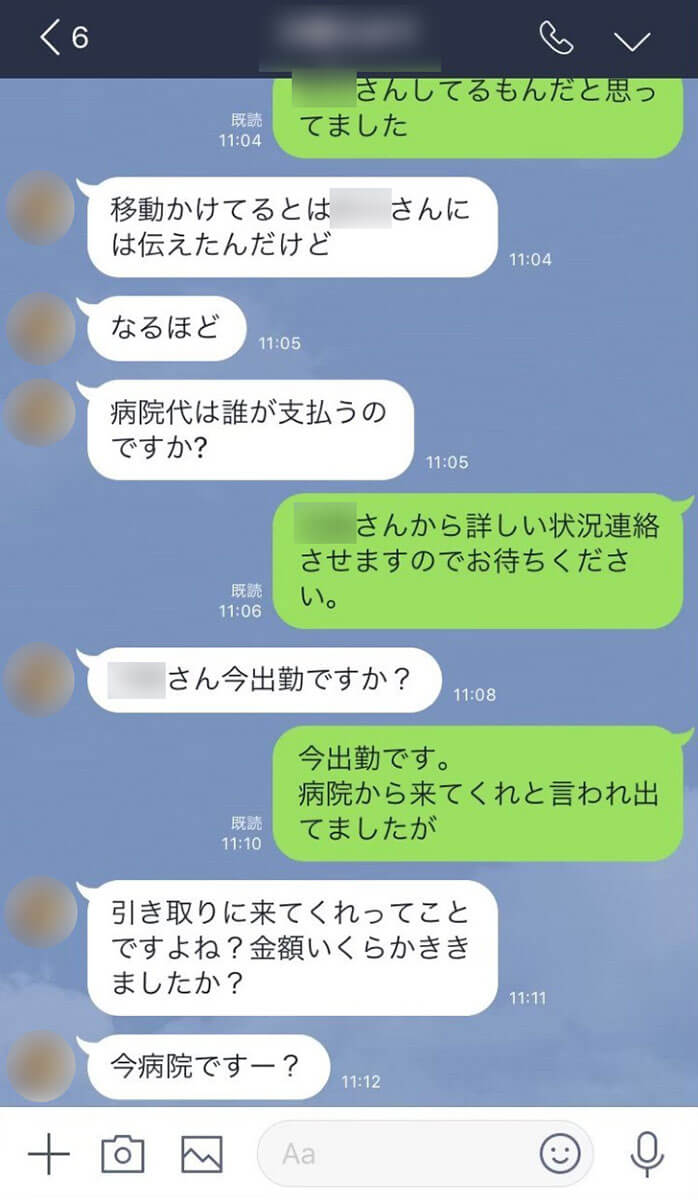Screen dimensions: 698x1200
Task: Open the emoji and sticker picker
Action: pyautogui.click(x=560, y=1155)
